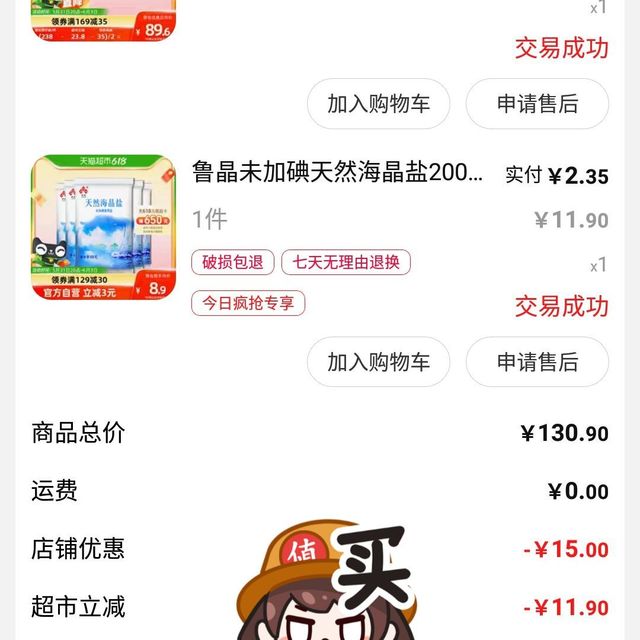Apply for after-sales on 鲁晶天然海晶盐
Image resolution: width=640 pixels, height=640 pixels.
(x=537, y=362)
